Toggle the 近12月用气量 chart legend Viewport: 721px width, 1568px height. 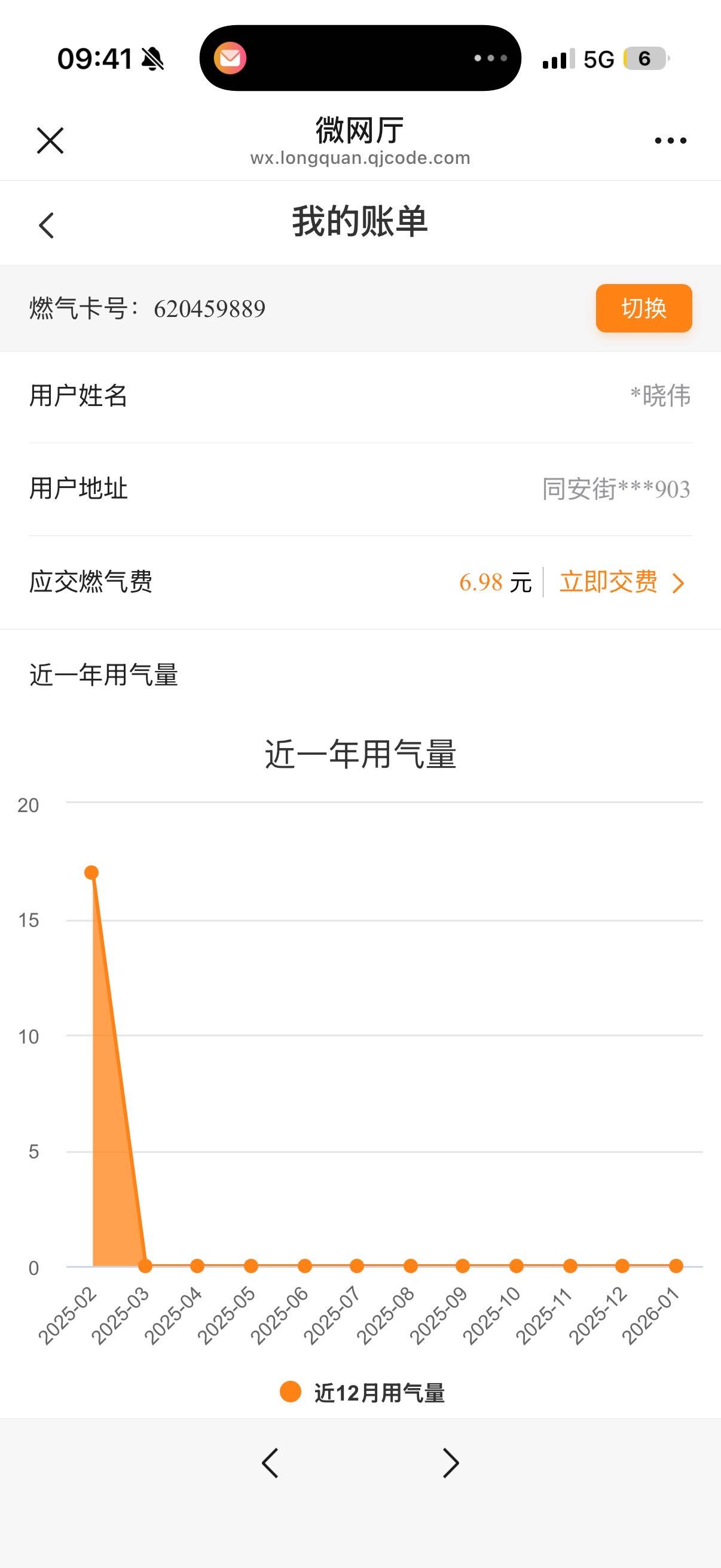363,1392
